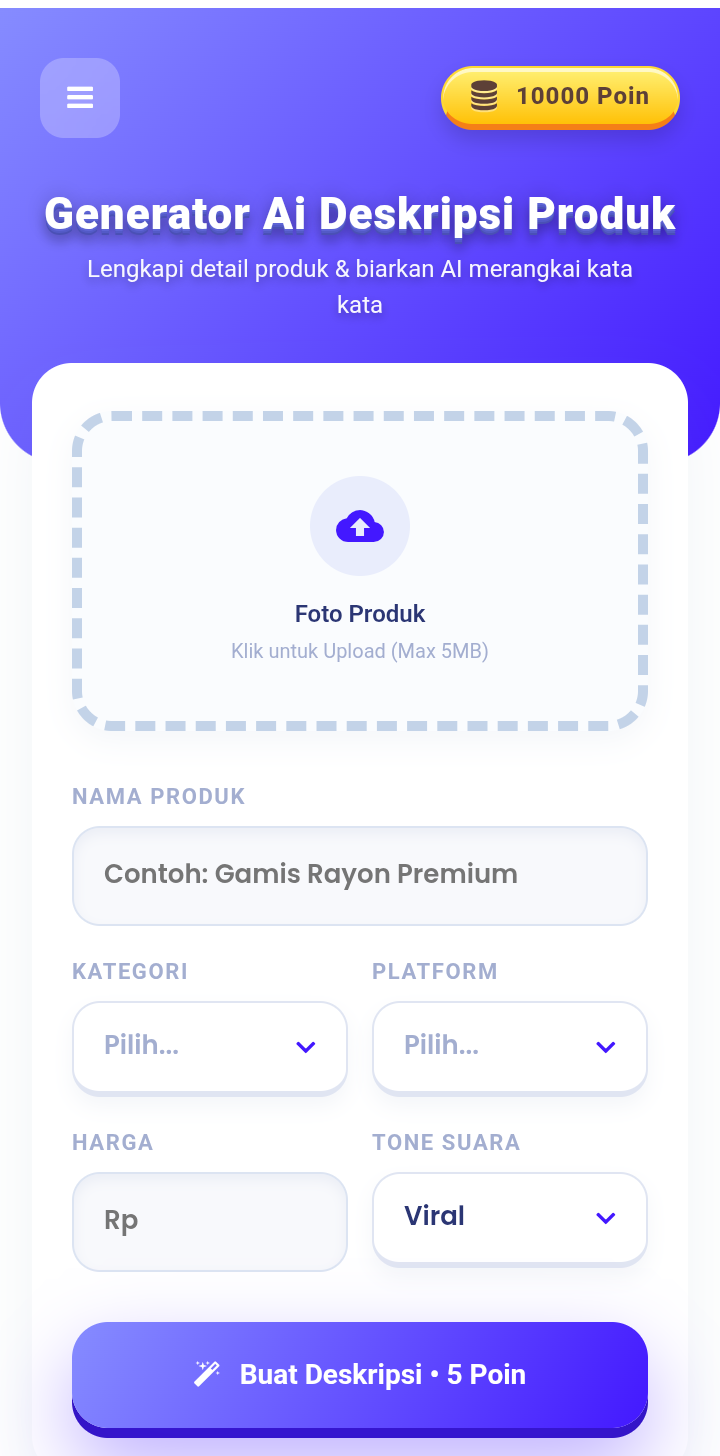Open the Kategori dropdown showing Pilih...

[210, 1047]
